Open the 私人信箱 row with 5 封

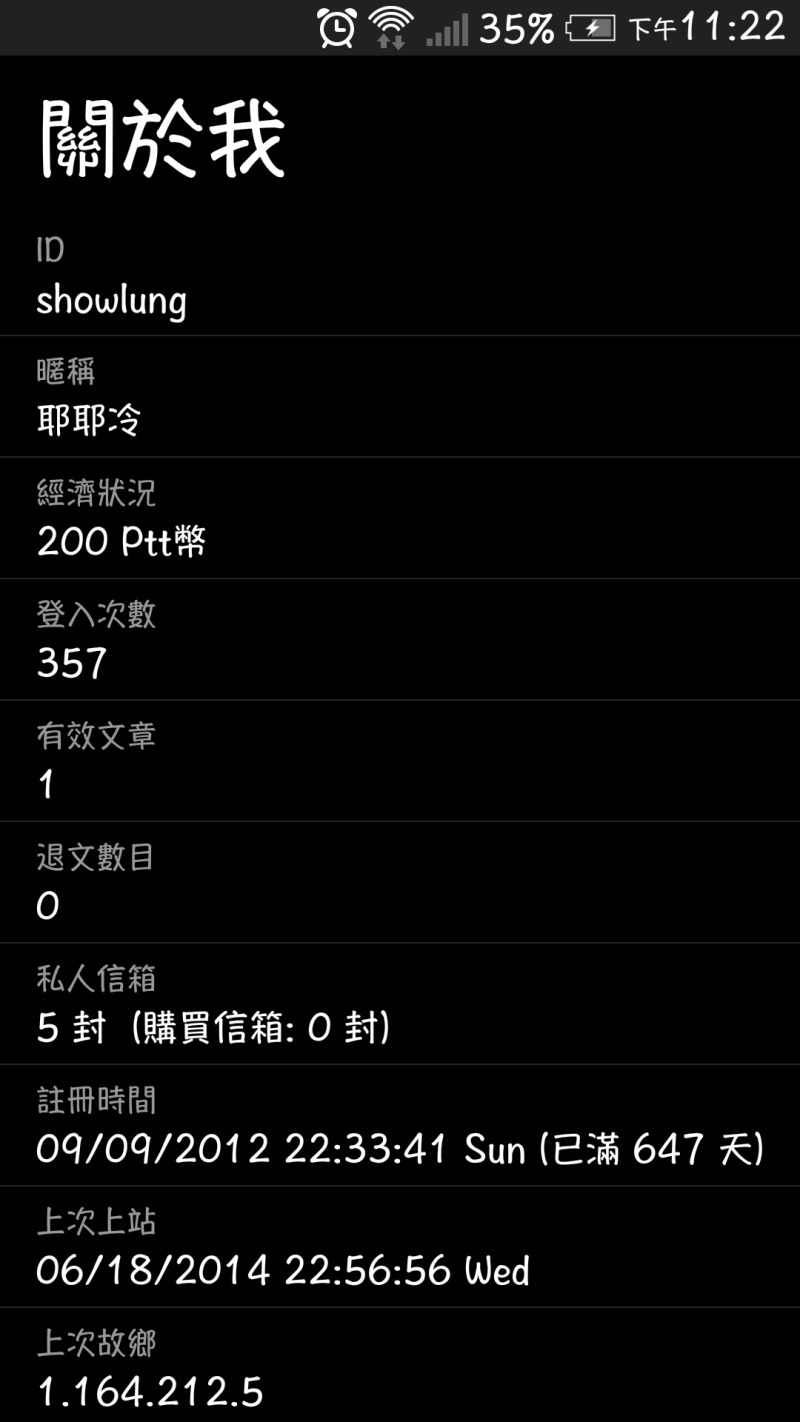[400, 1004]
